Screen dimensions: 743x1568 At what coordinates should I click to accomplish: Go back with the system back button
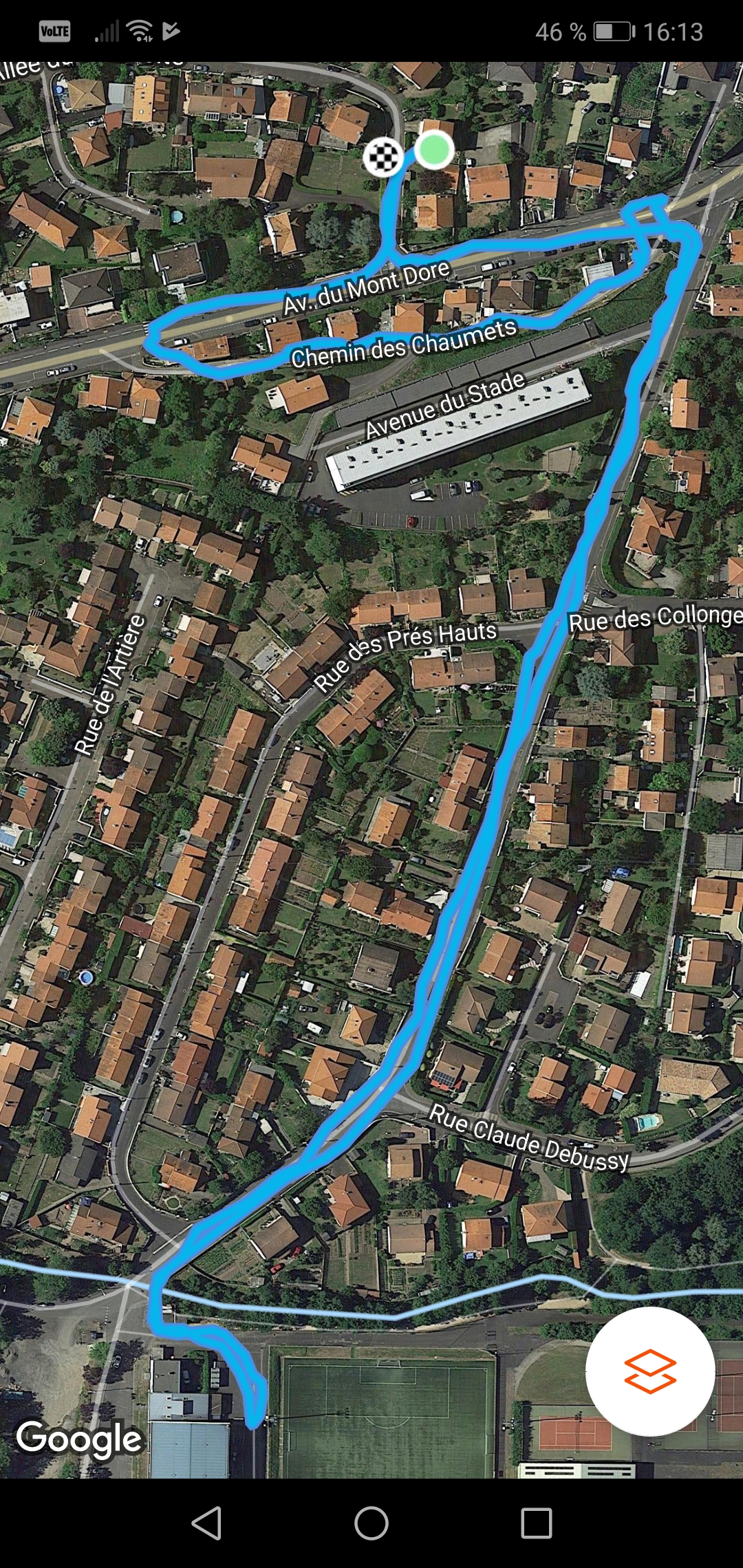click(x=206, y=1523)
